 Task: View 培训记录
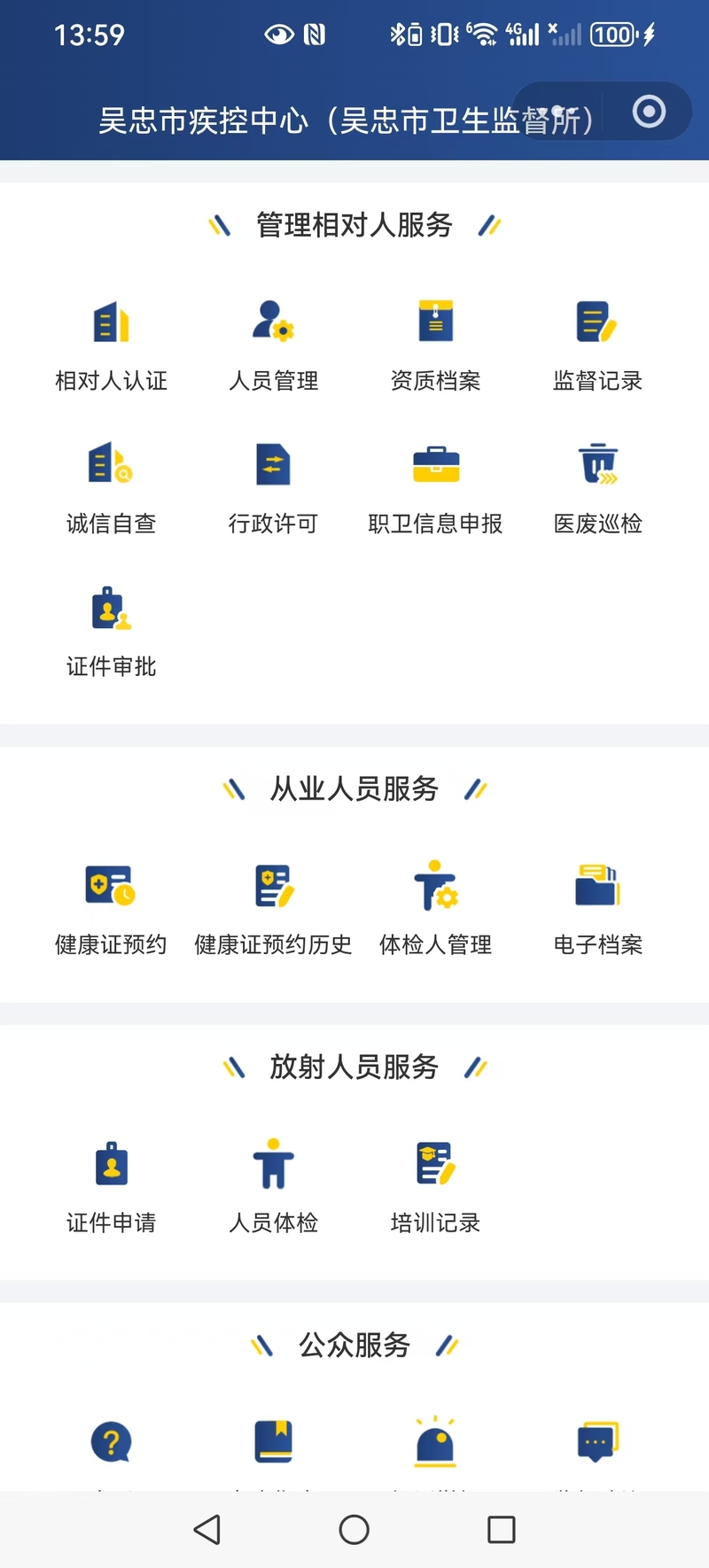435,1186
